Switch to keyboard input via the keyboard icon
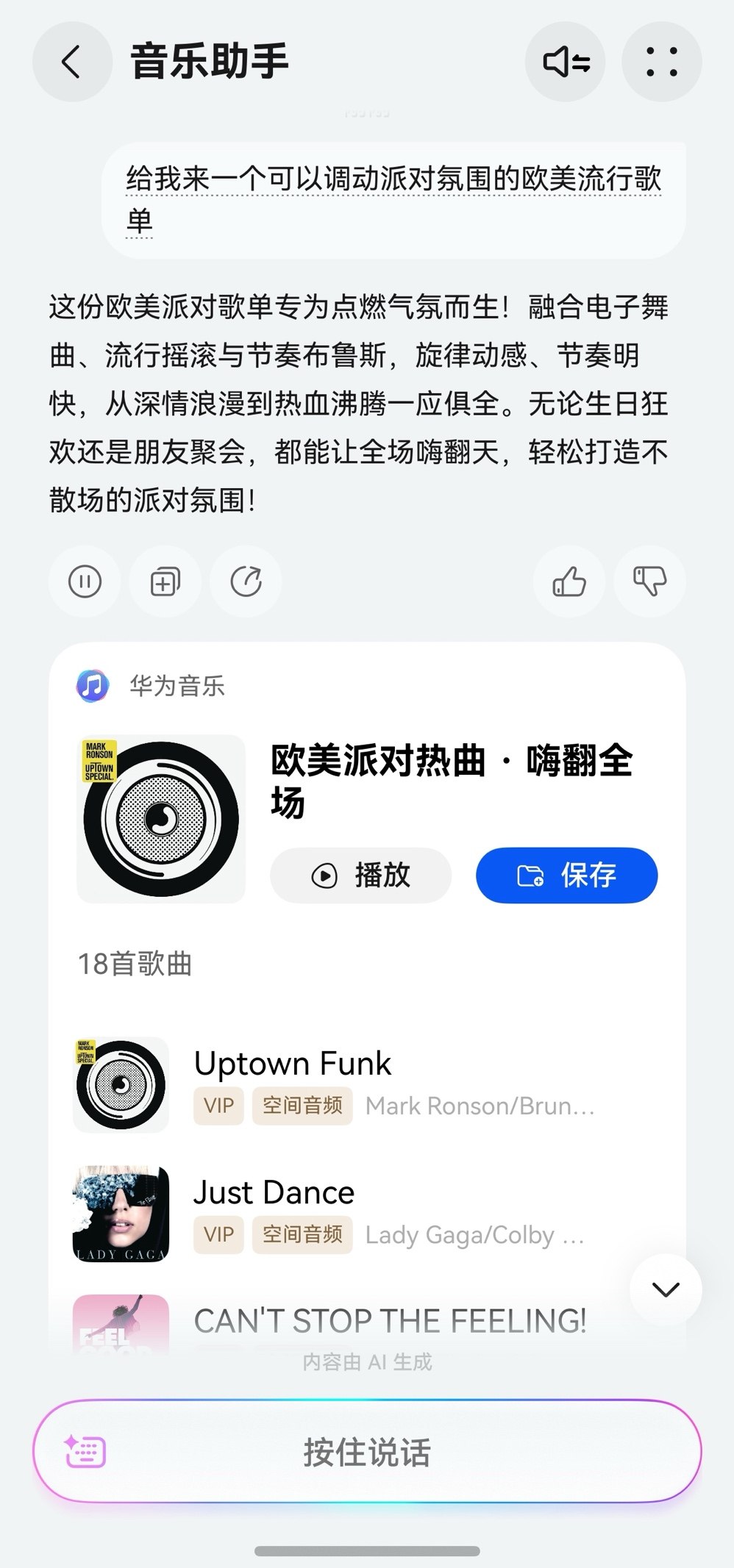This screenshot has width=734, height=1568. pos(85,1450)
